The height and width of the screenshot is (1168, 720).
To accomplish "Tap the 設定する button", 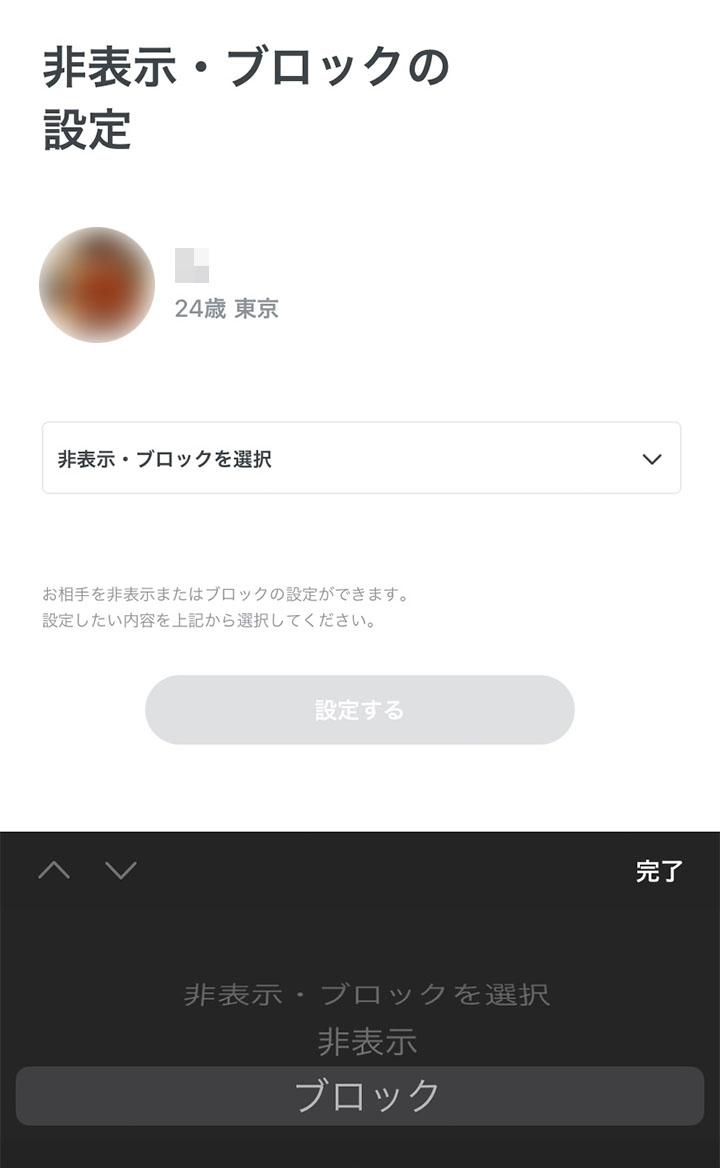I will (x=360, y=710).
